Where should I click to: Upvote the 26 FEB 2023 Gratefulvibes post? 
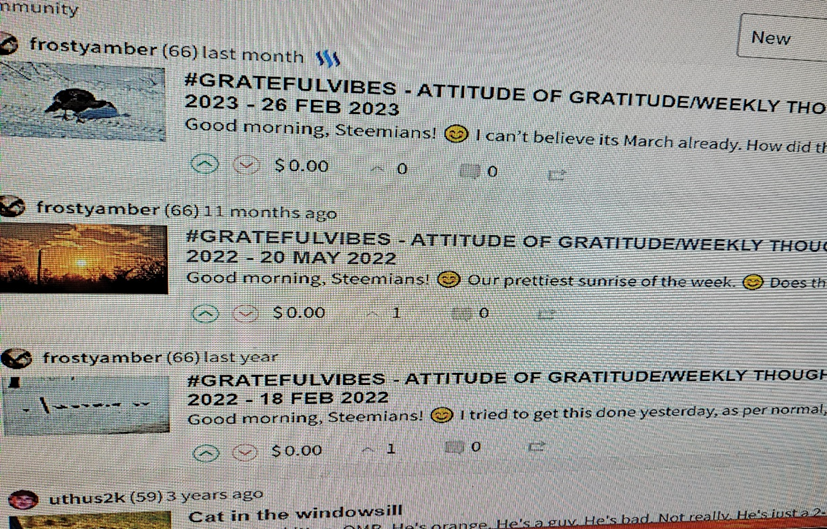(204, 165)
